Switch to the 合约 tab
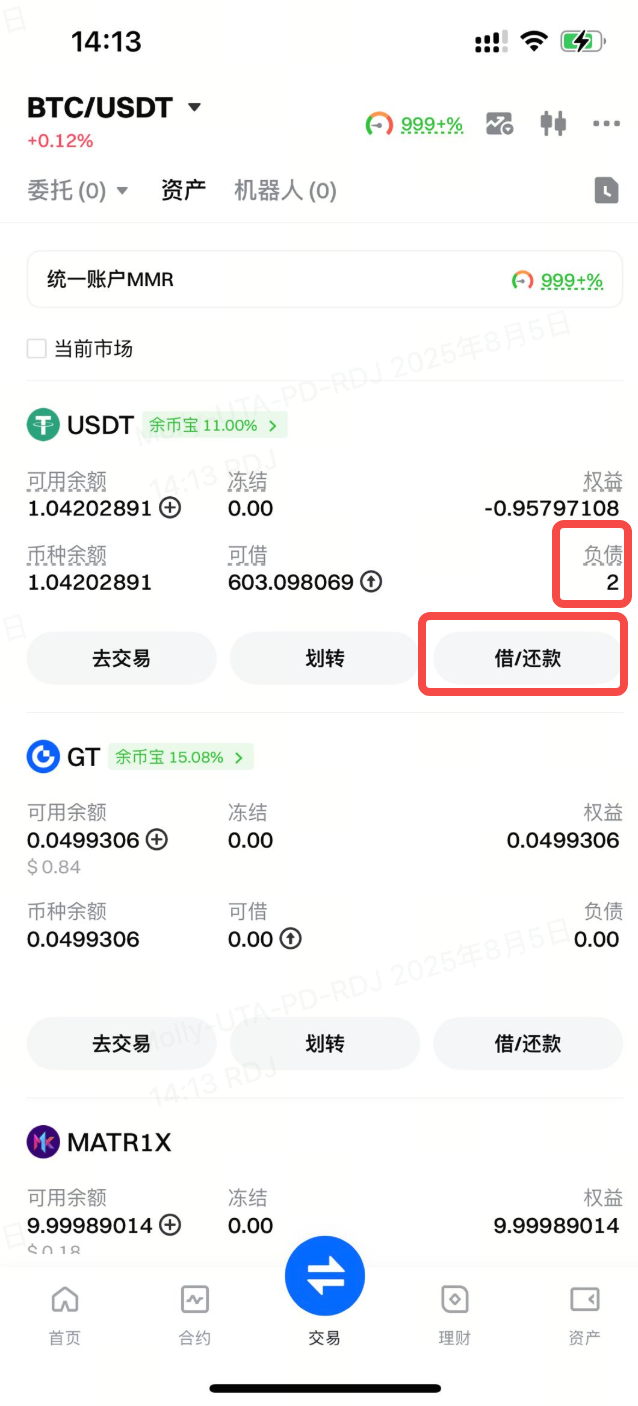Viewport: 638px width, 1406px height. 195,1314
